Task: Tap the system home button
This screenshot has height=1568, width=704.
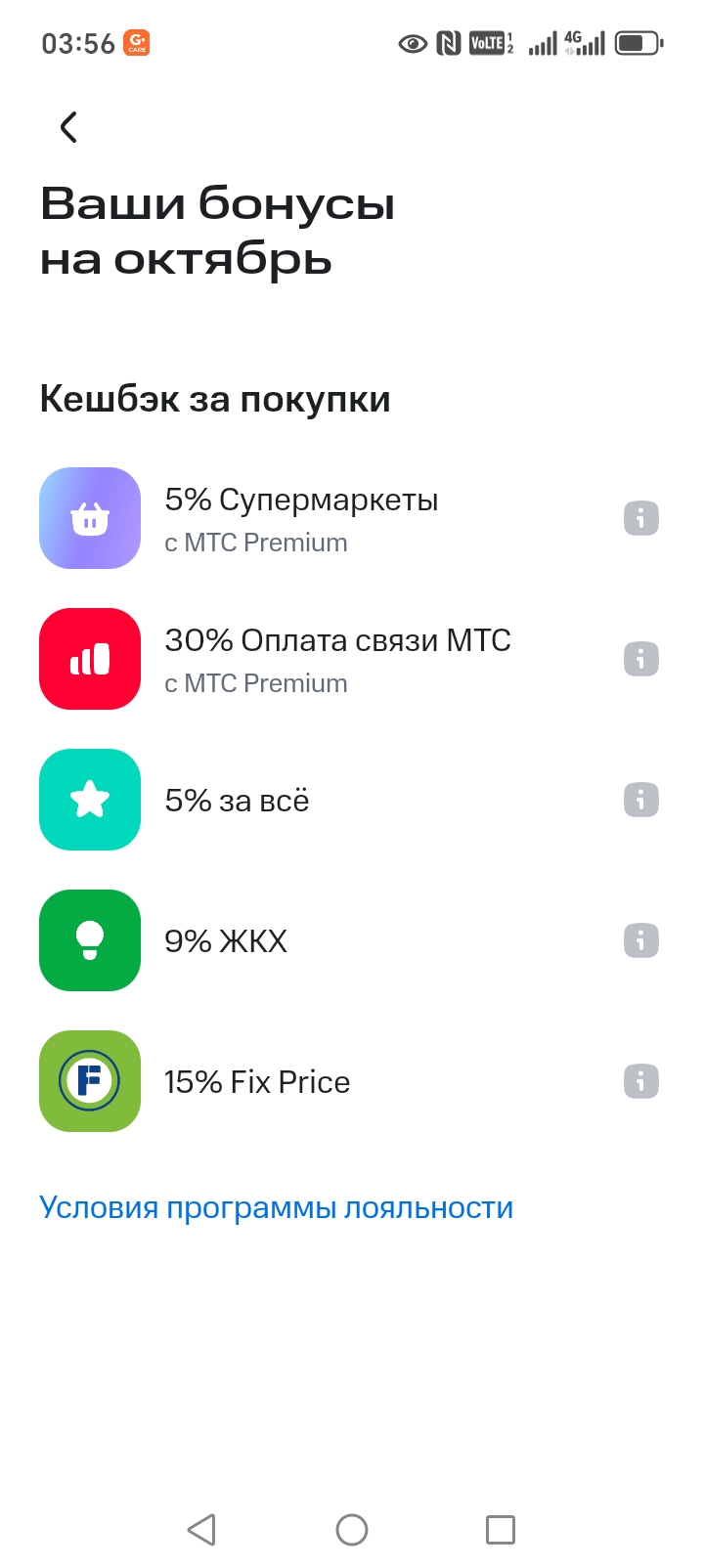Action: (352, 1530)
